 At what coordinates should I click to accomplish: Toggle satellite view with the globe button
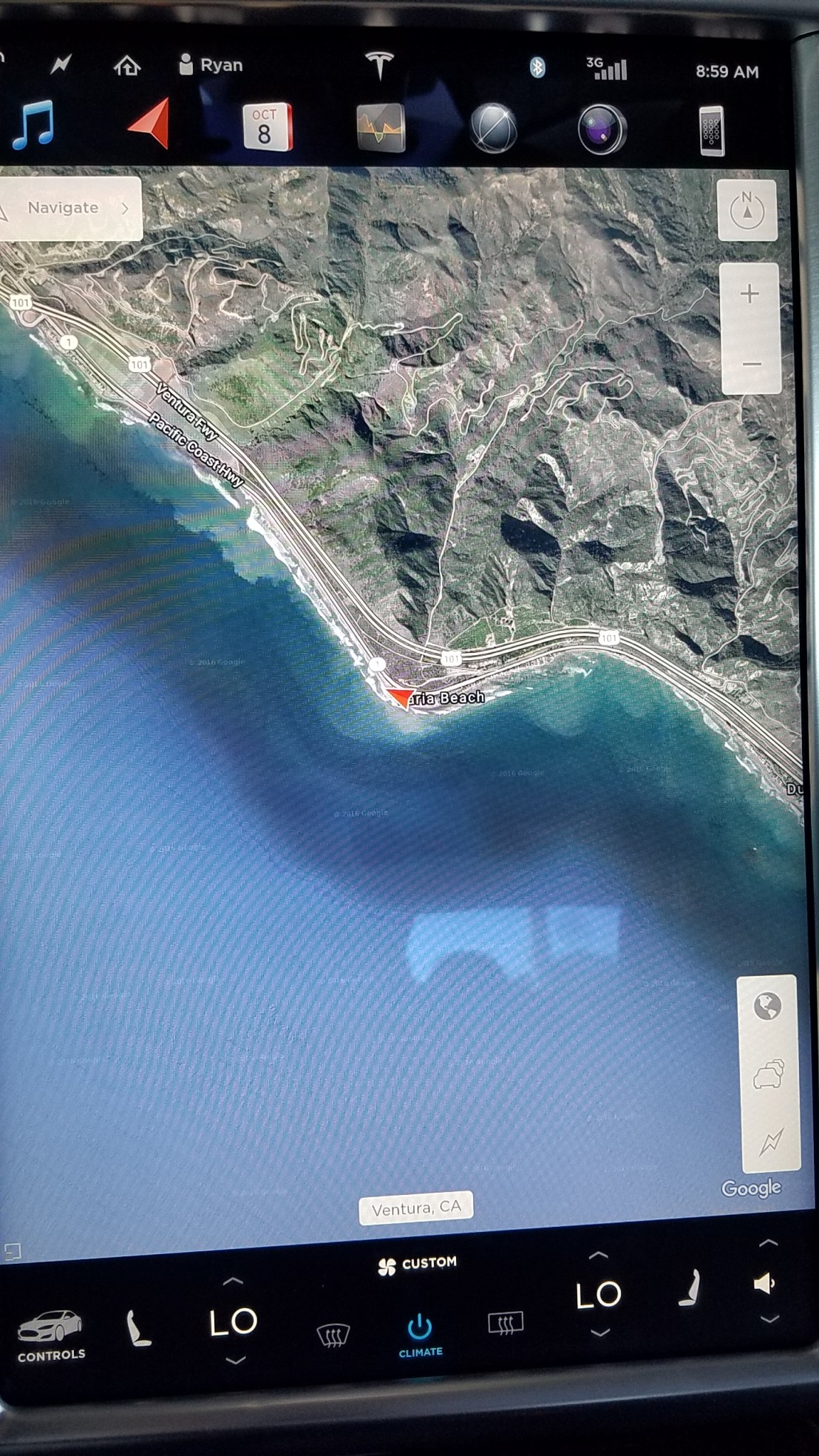767,1006
